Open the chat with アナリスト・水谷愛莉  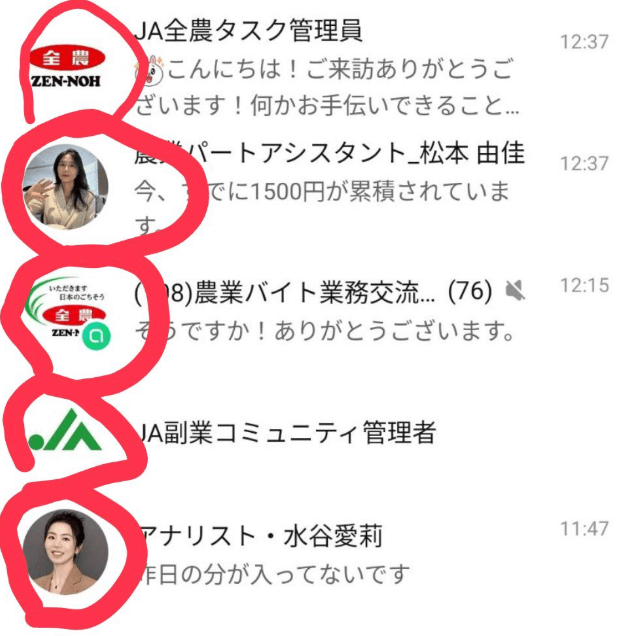pyautogui.click(x=330, y=555)
